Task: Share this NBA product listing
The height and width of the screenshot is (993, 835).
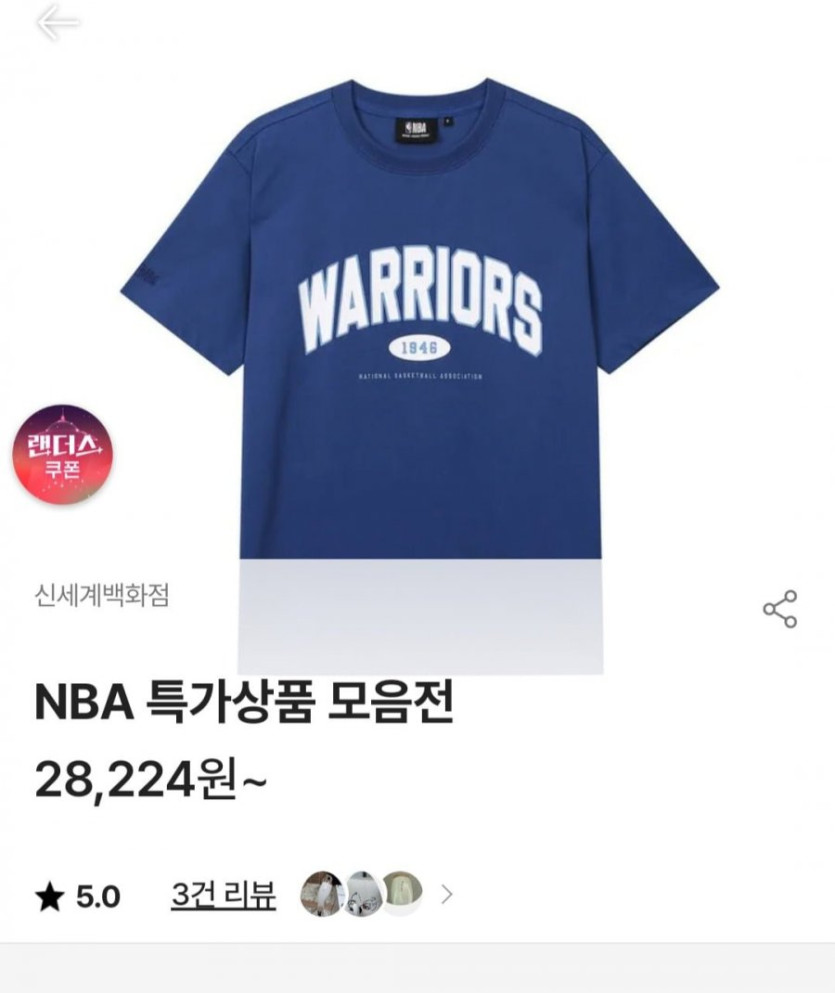Action: coord(780,609)
